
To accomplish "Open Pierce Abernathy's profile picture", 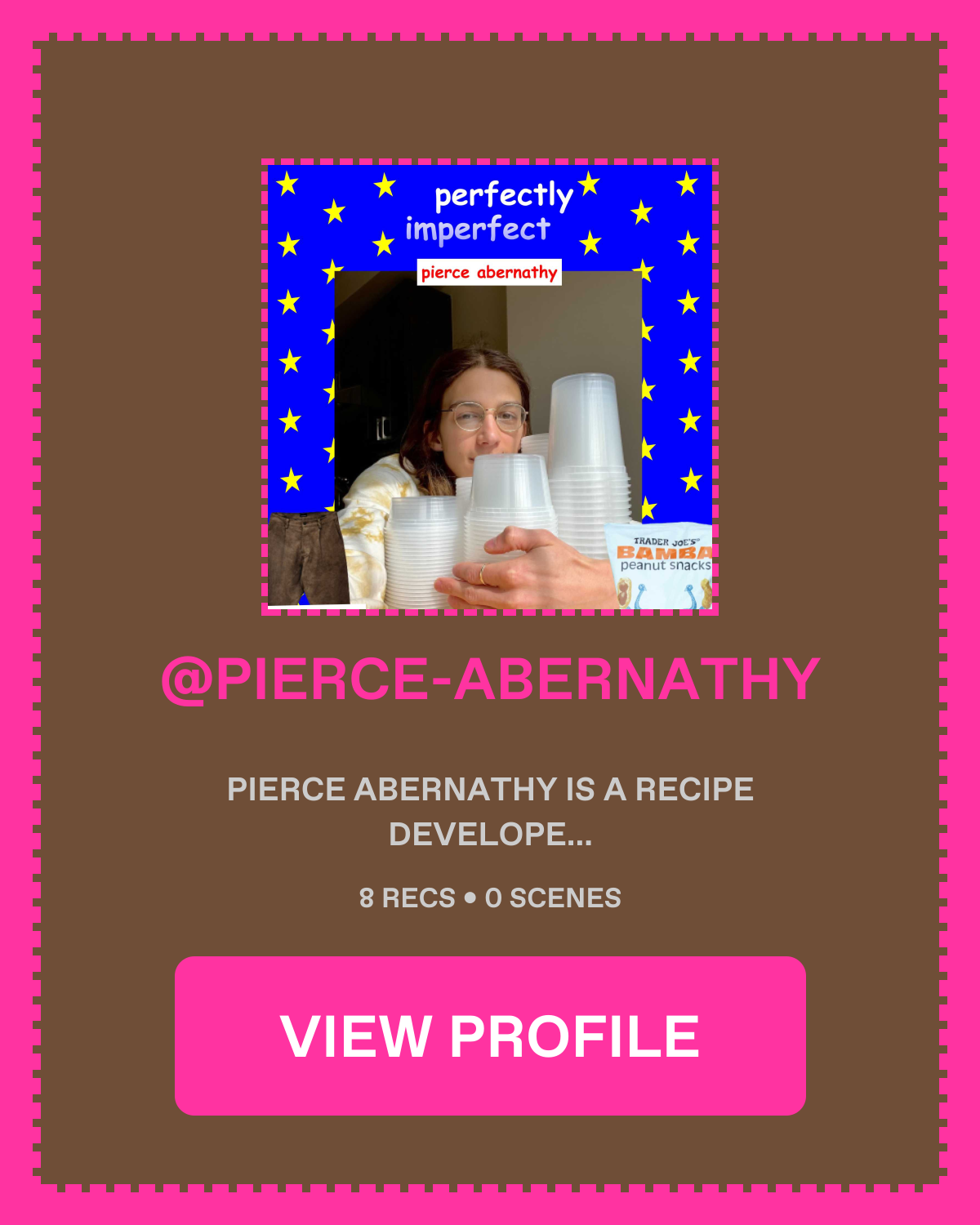I will (x=490, y=387).
